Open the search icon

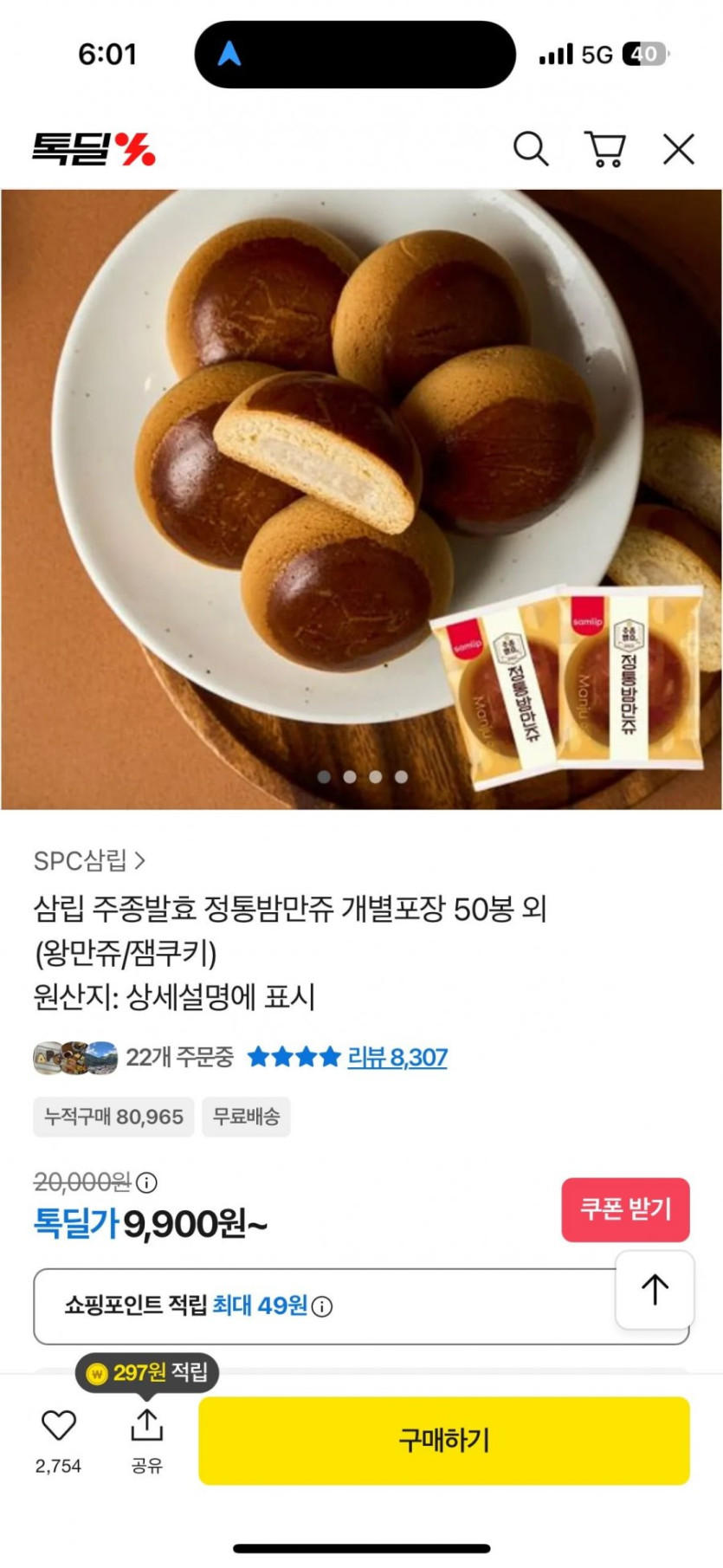pyautogui.click(x=531, y=149)
